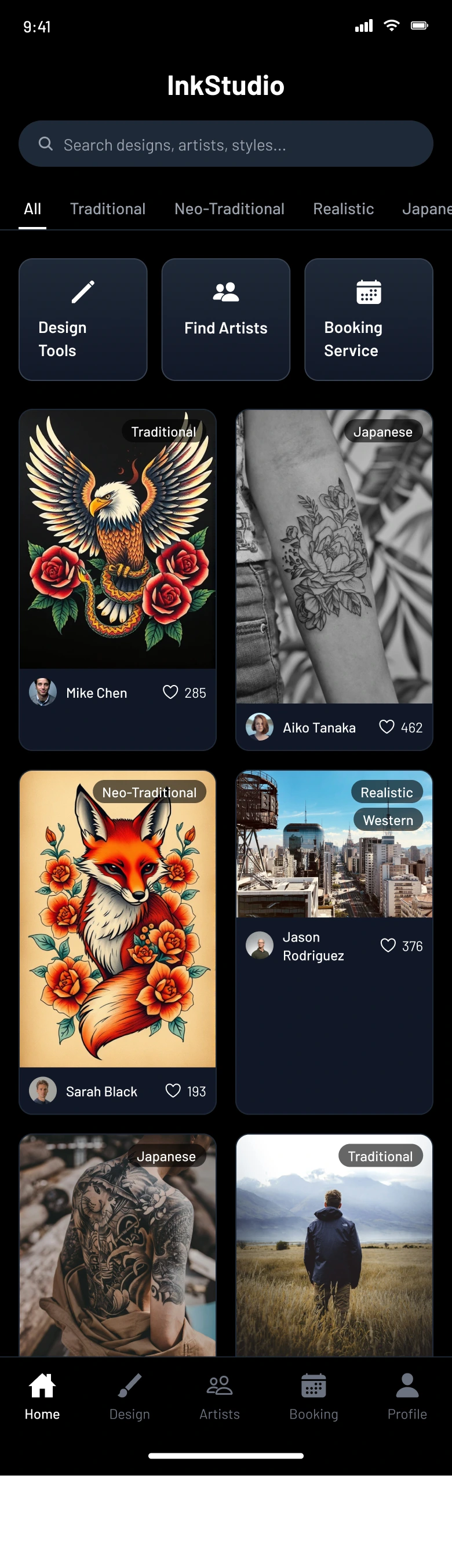Go to the Profile tab
Viewport: 452px width, 1568px height.
(407, 1397)
